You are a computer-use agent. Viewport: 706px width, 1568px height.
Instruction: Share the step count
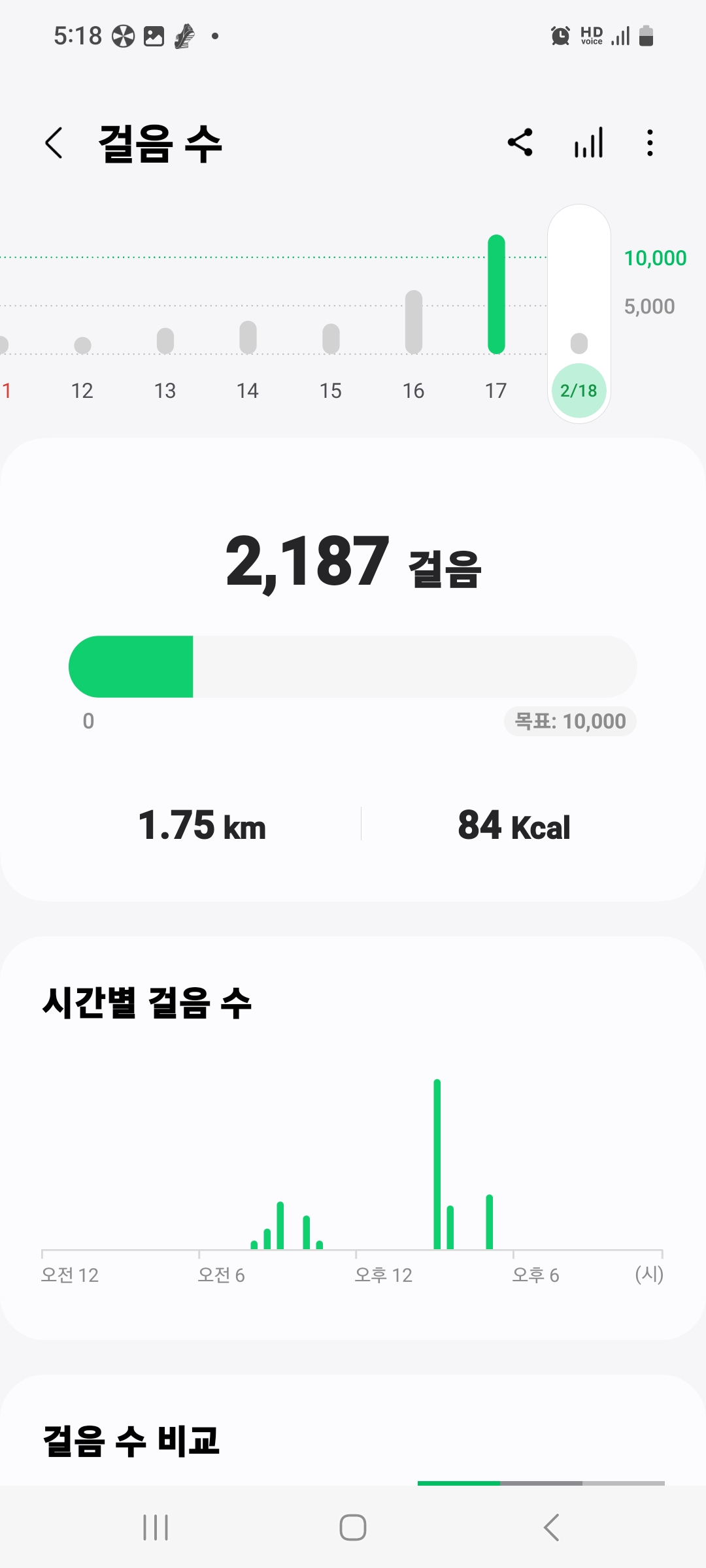tap(520, 142)
